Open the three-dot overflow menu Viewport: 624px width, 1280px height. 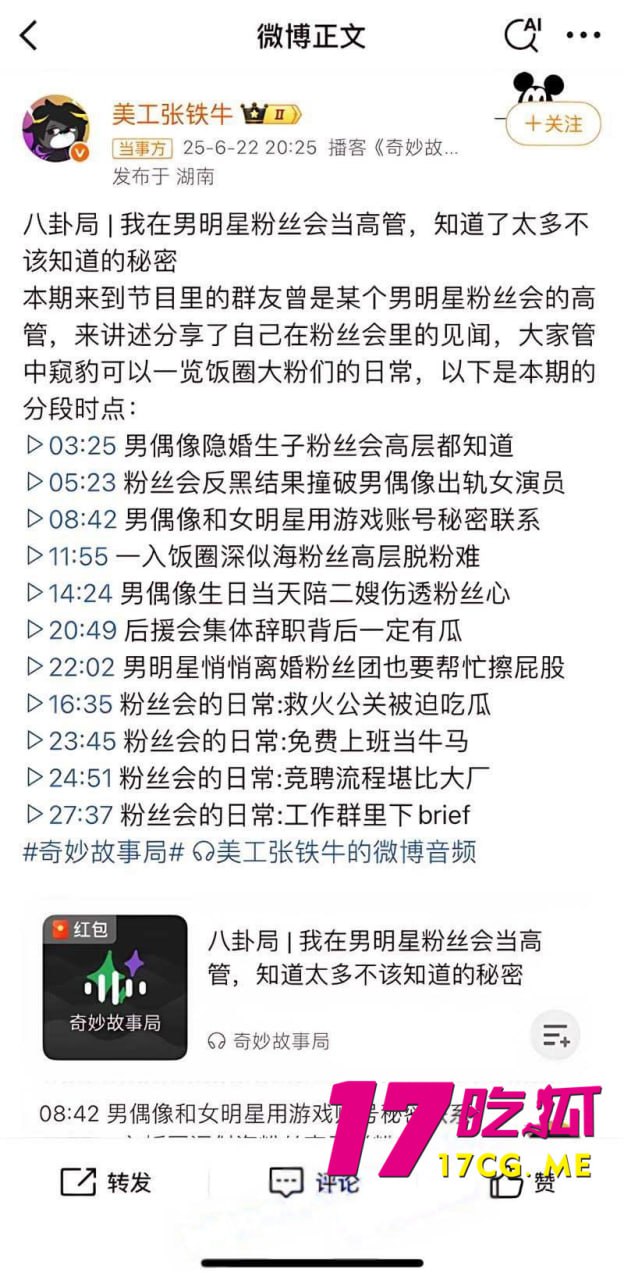point(584,36)
